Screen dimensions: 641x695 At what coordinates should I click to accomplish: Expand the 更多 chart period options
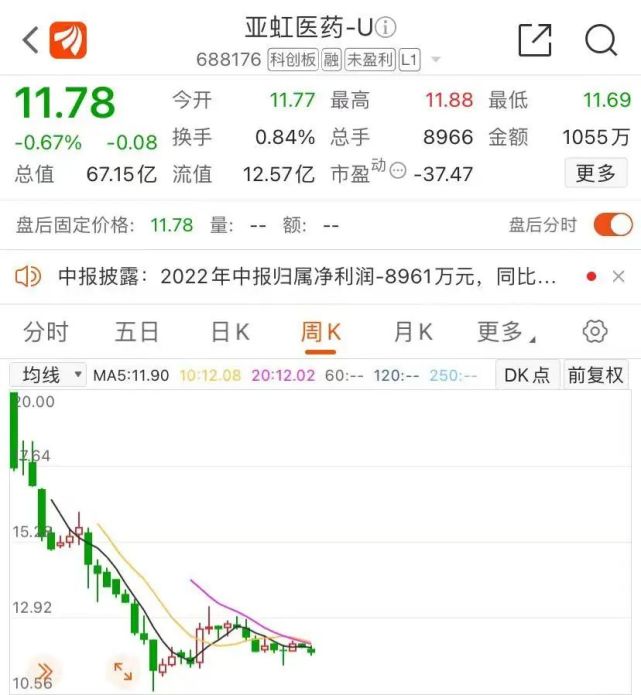(x=505, y=332)
